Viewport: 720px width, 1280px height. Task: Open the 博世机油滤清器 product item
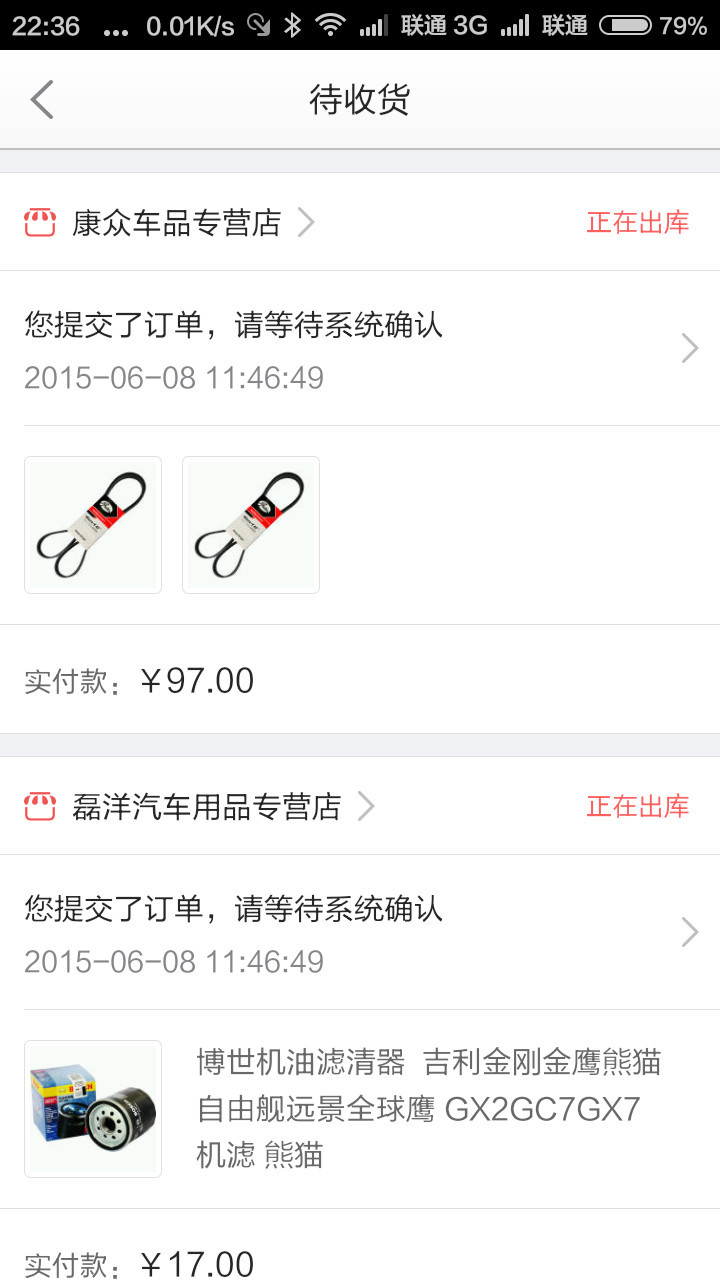click(x=360, y=1108)
